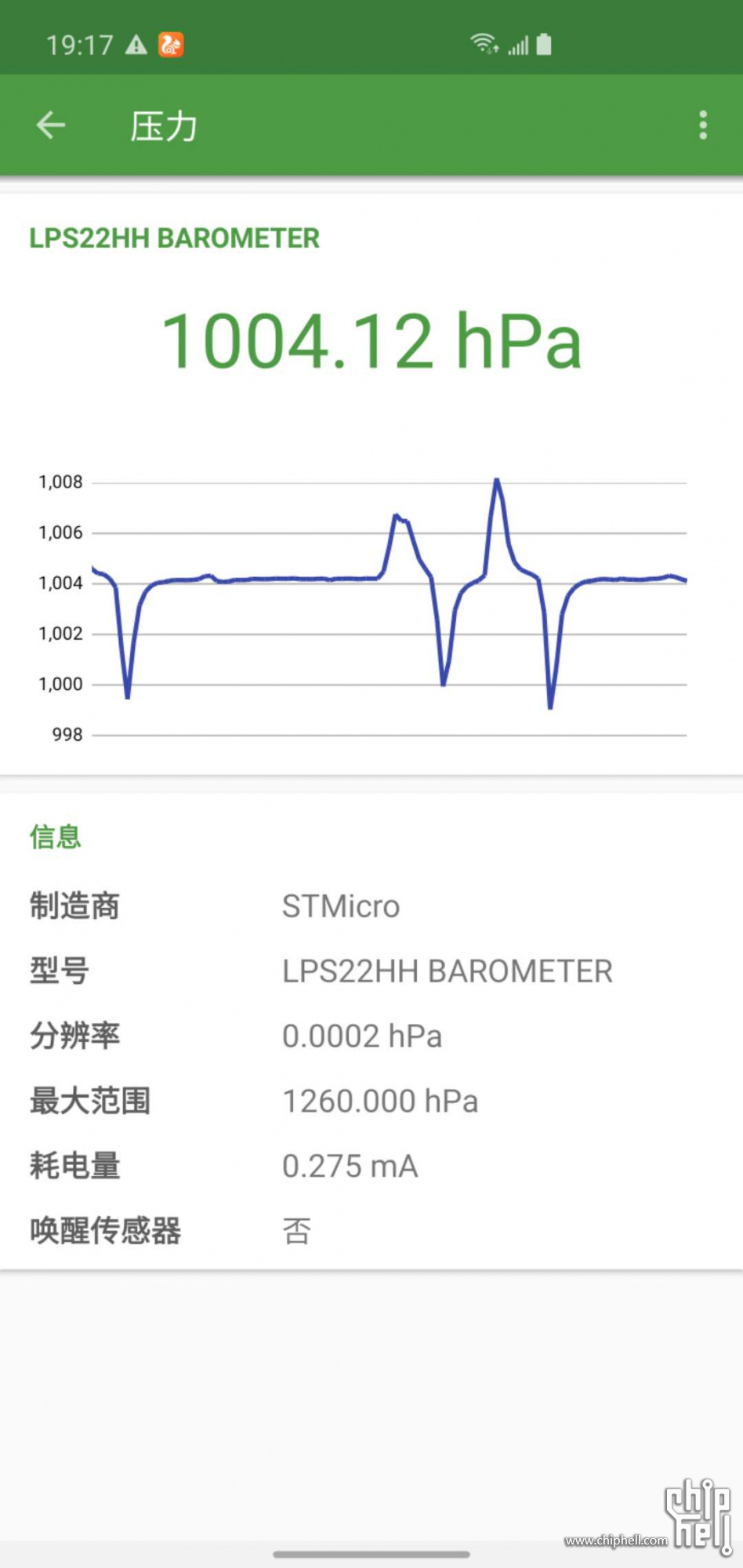Go back from the 压力 screen
743x1568 pixels.
click(x=51, y=125)
